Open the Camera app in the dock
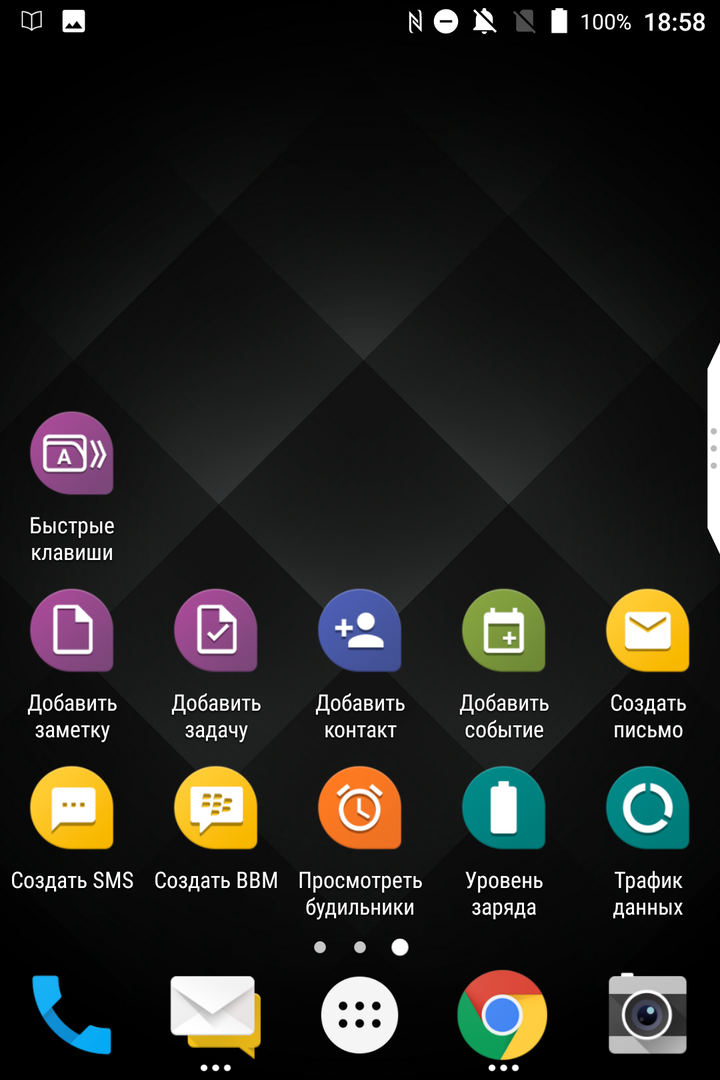 648,1015
